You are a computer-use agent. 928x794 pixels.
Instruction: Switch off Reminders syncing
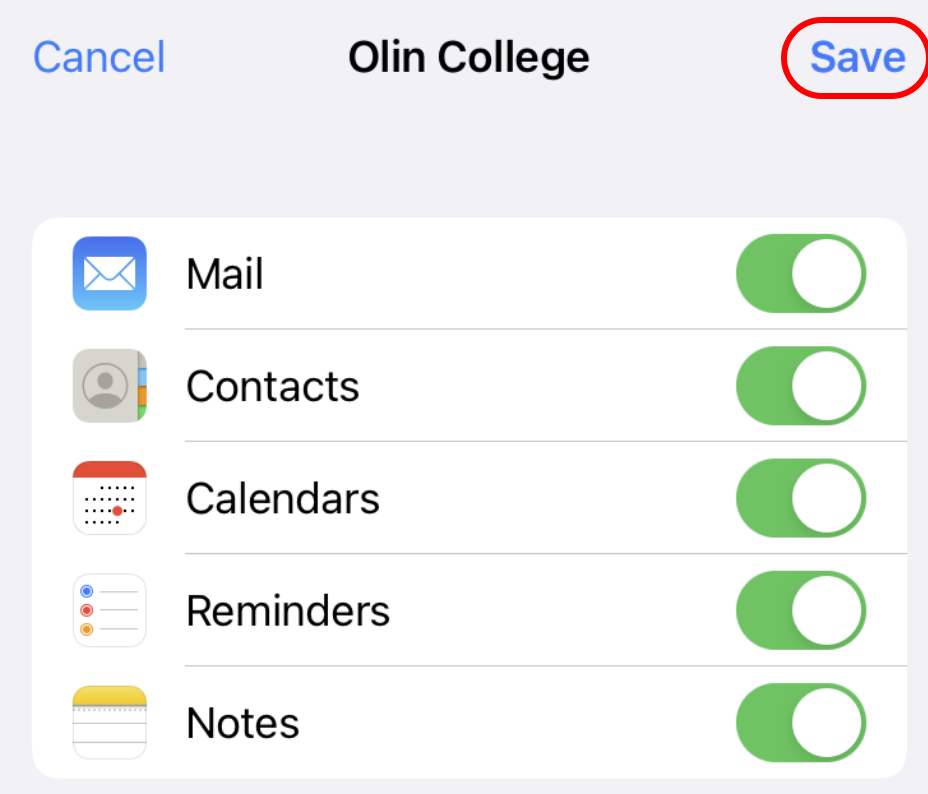pyautogui.click(x=800, y=610)
